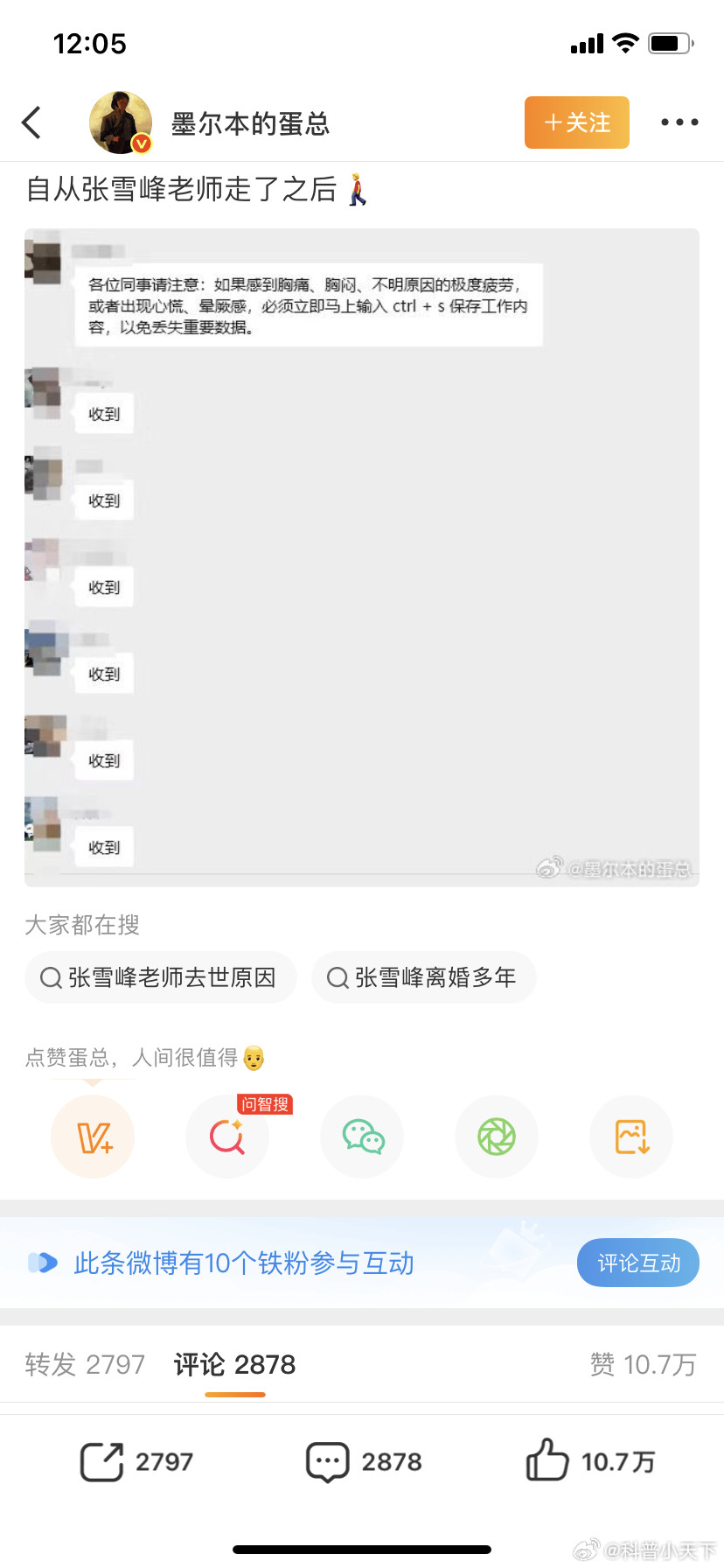Like the post with the thumbs-up icon
The height and width of the screenshot is (1568, 724).
(550, 1459)
